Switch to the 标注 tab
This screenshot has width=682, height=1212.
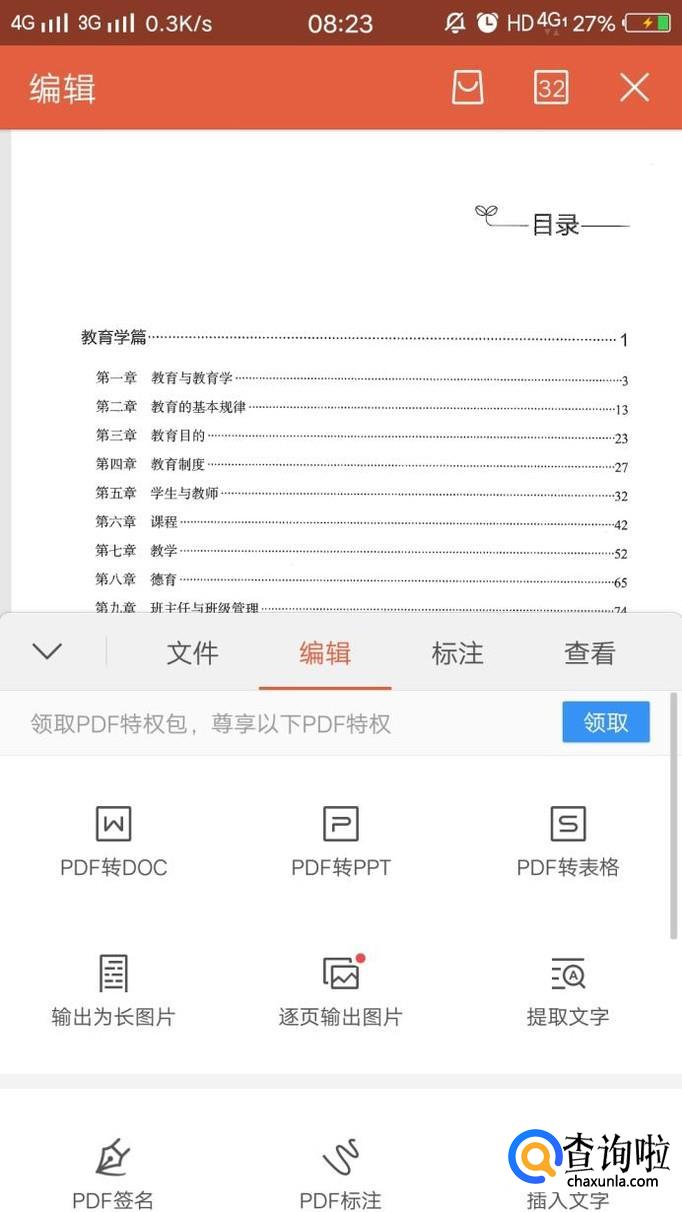(x=457, y=653)
